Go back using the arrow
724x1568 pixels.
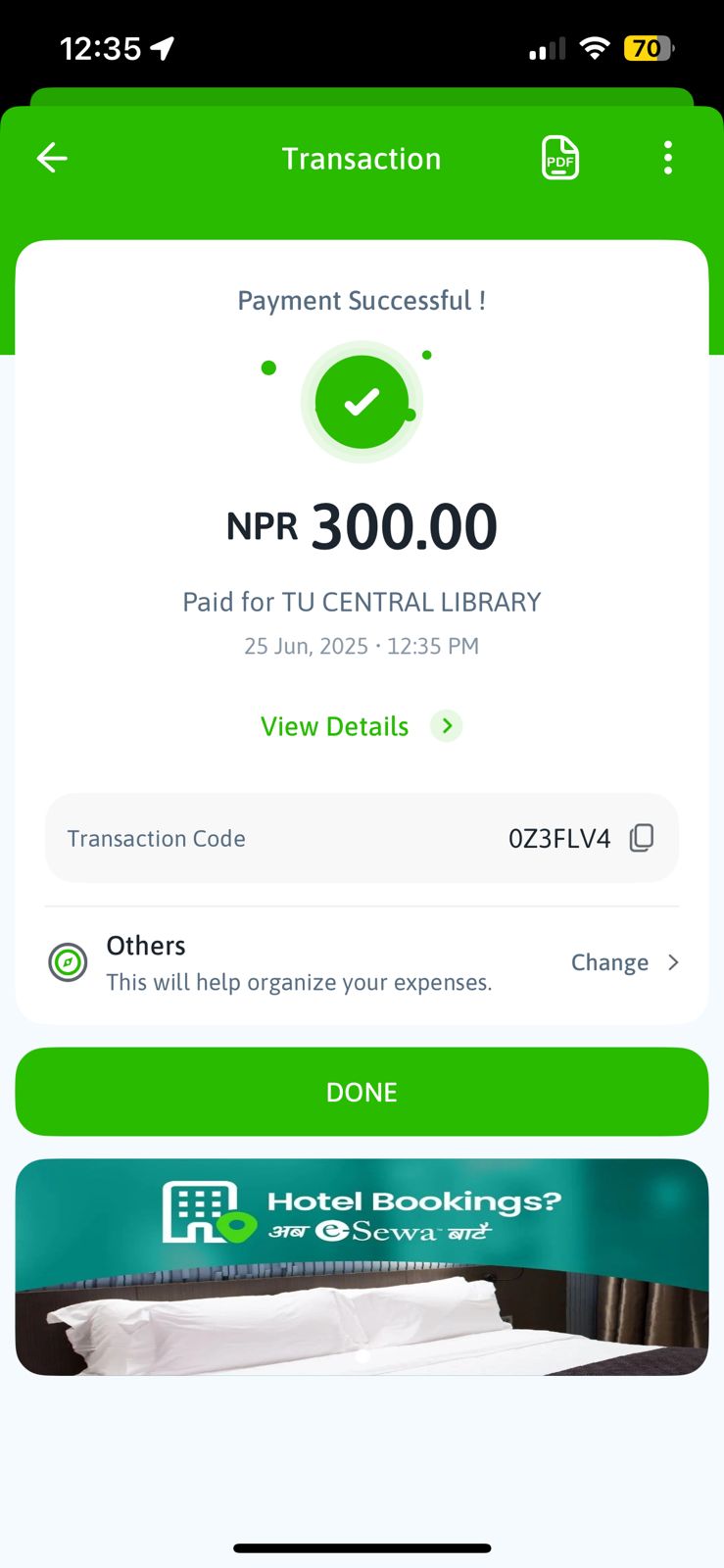click(x=52, y=158)
